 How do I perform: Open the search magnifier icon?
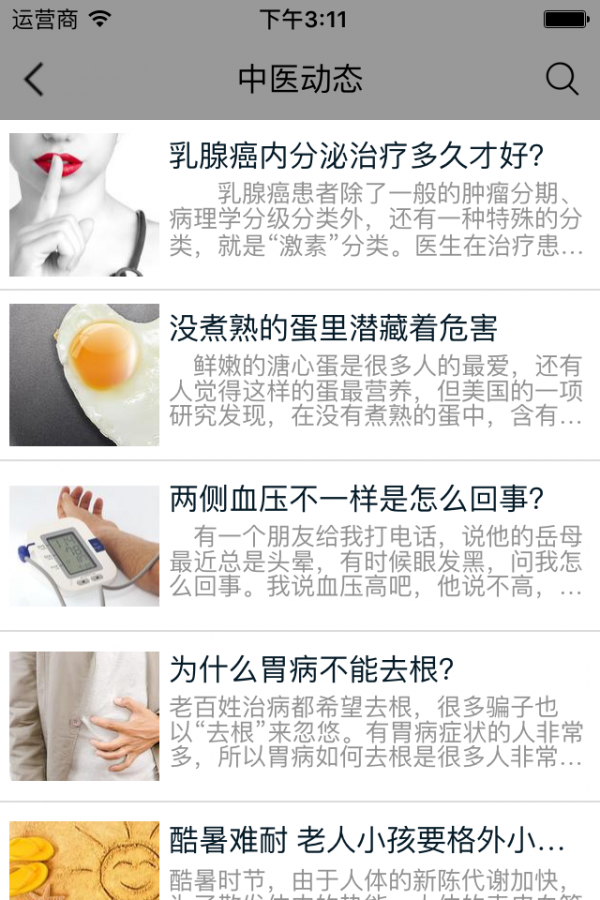coord(562,79)
